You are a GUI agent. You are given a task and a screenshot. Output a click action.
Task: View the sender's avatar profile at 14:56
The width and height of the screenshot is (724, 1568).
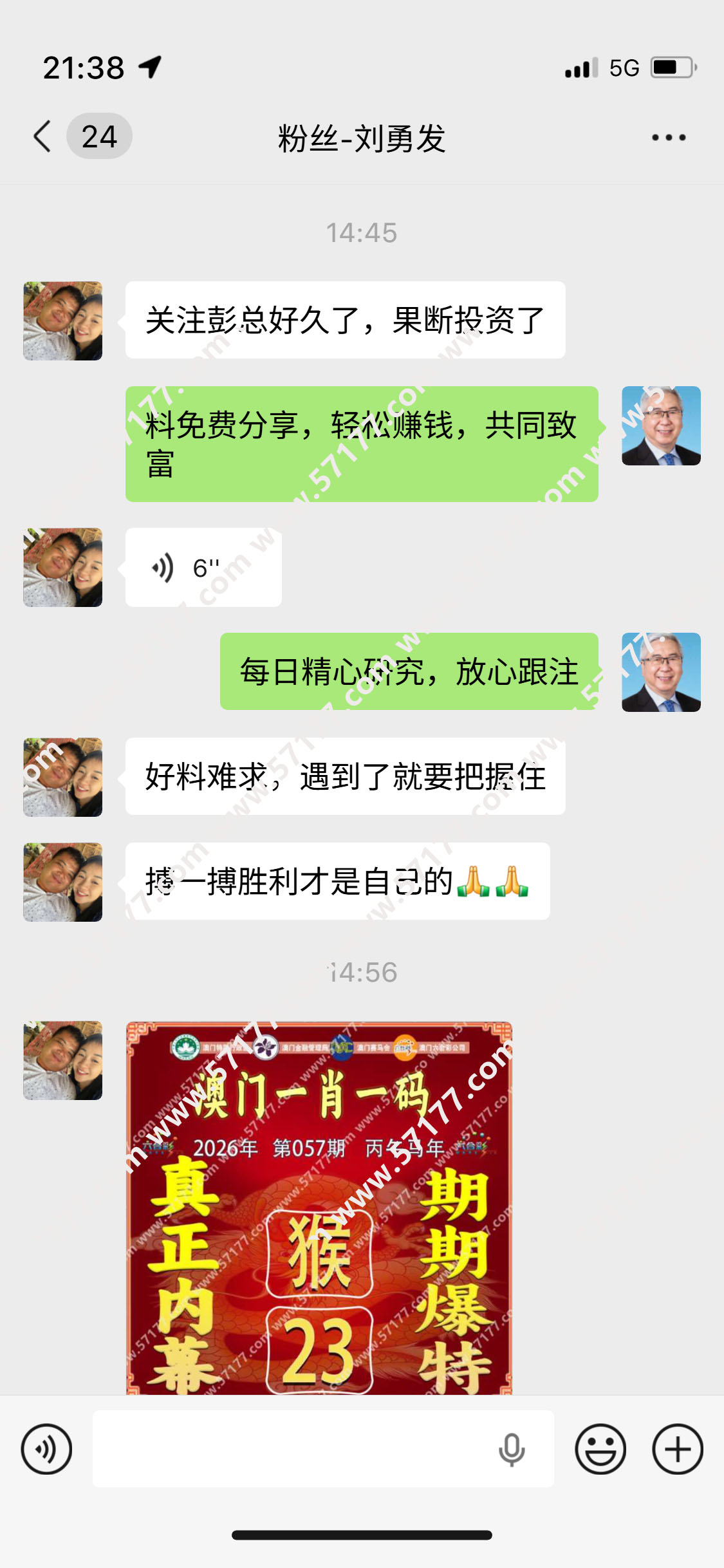pyautogui.click(x=62, y=1060)
